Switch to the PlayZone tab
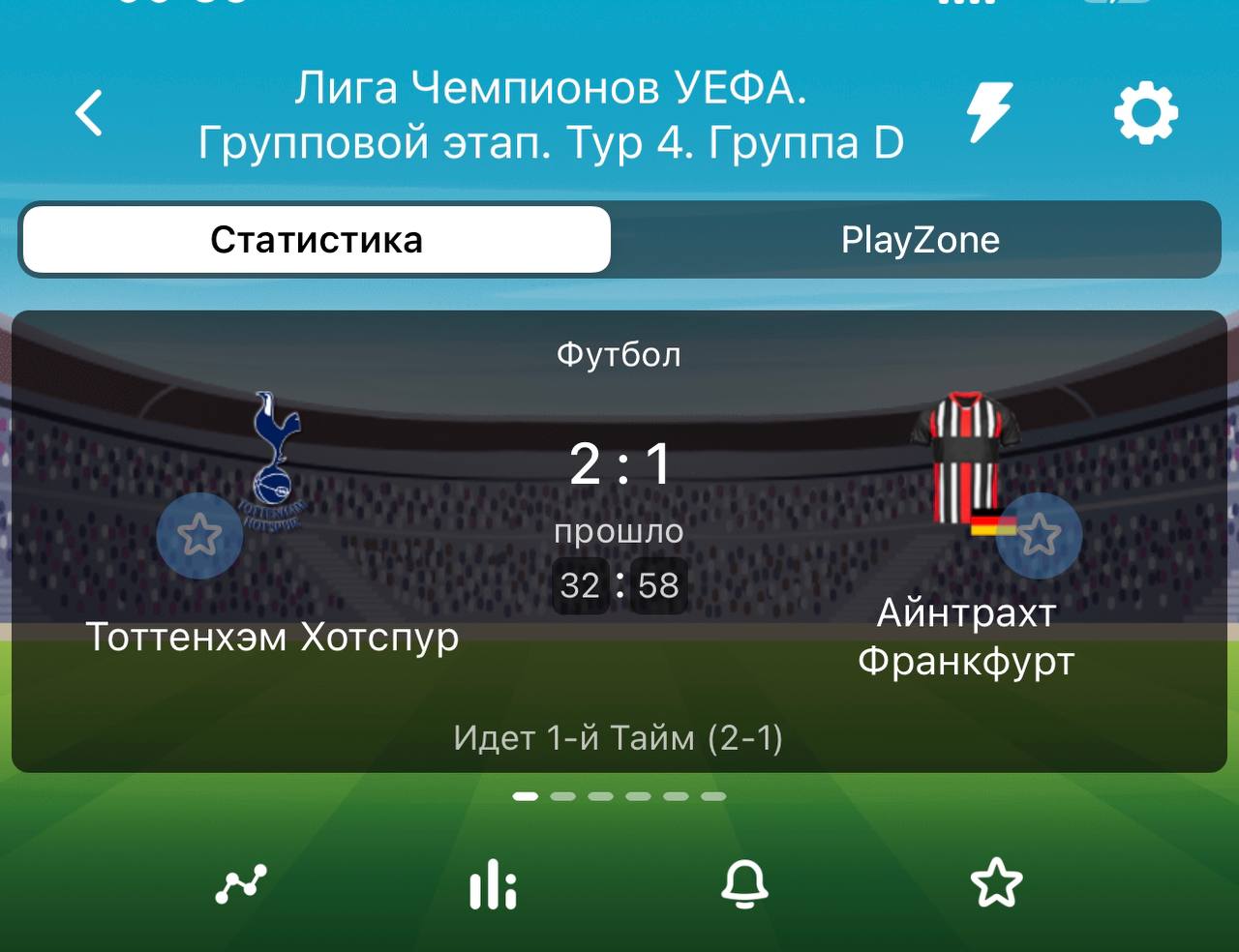Viewport: 1239px width, 952px height. point(920,240)
